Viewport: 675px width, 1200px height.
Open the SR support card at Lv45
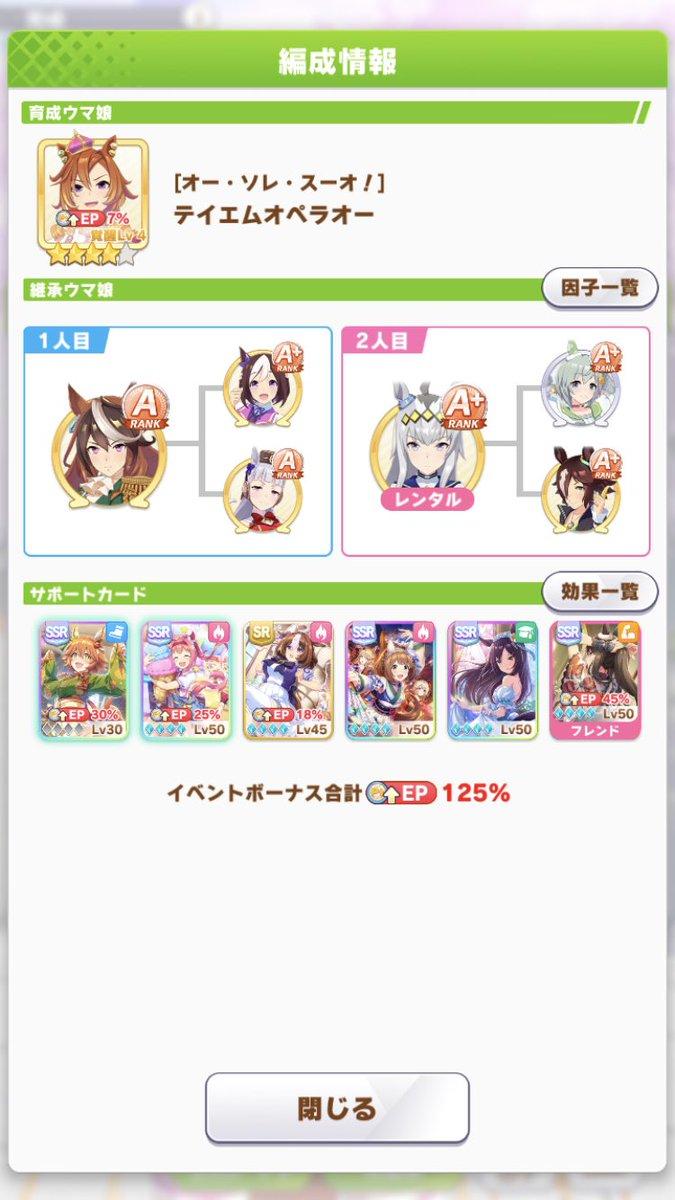click(x=288, y=680)
